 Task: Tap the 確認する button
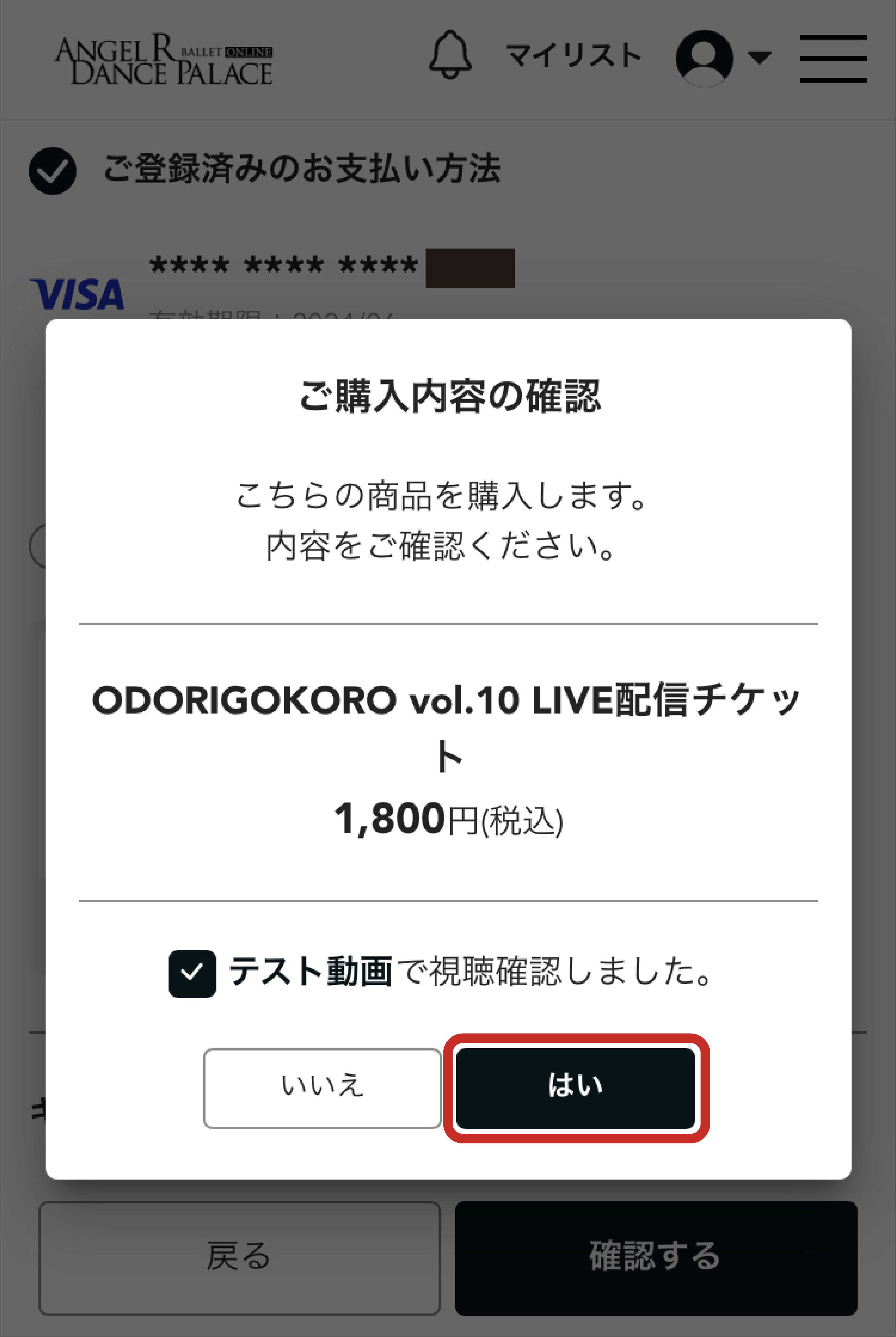point(656,1258)
